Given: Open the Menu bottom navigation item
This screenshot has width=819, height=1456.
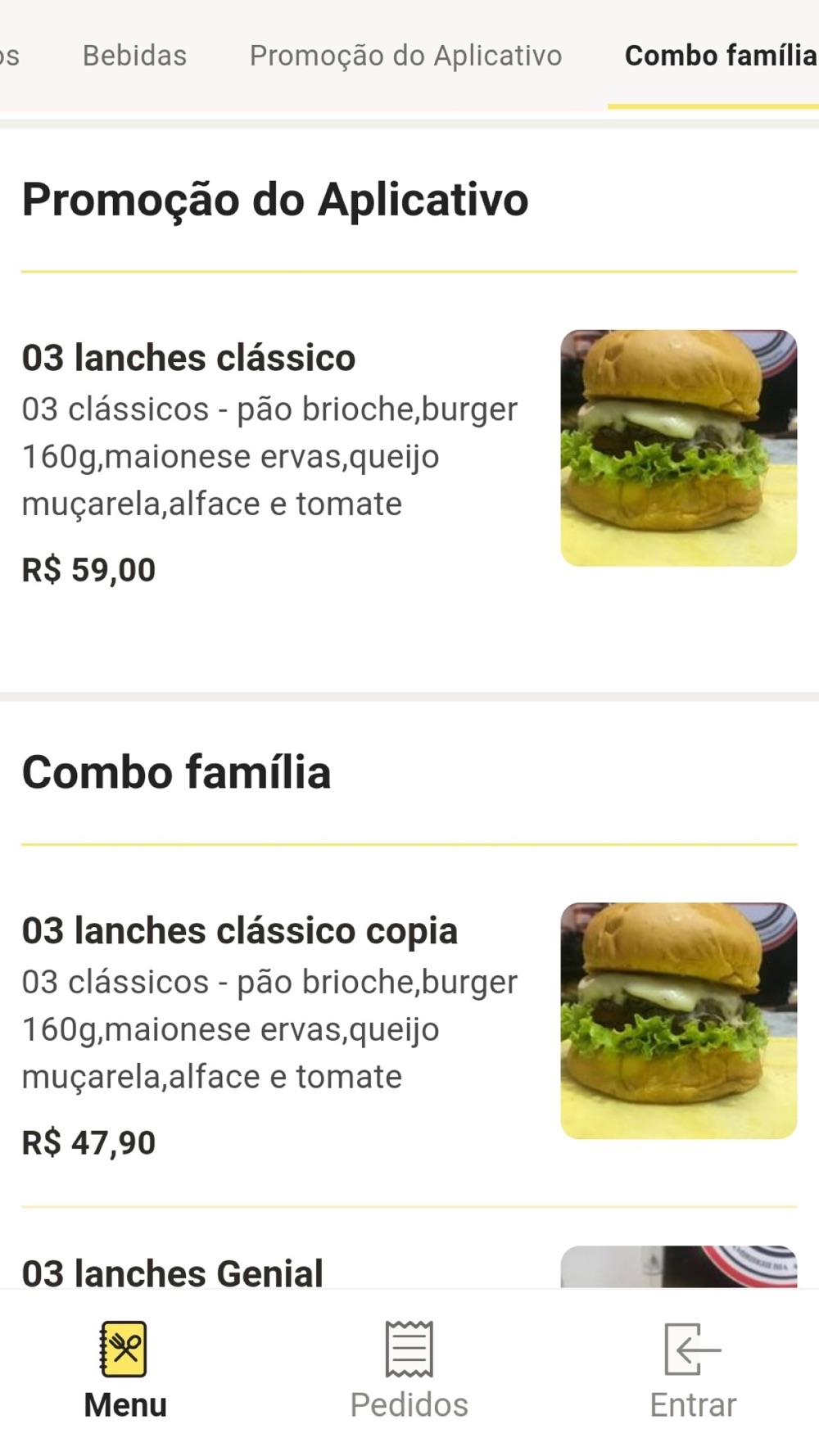Looking at the screenshot, I should tap(124, 1370).
